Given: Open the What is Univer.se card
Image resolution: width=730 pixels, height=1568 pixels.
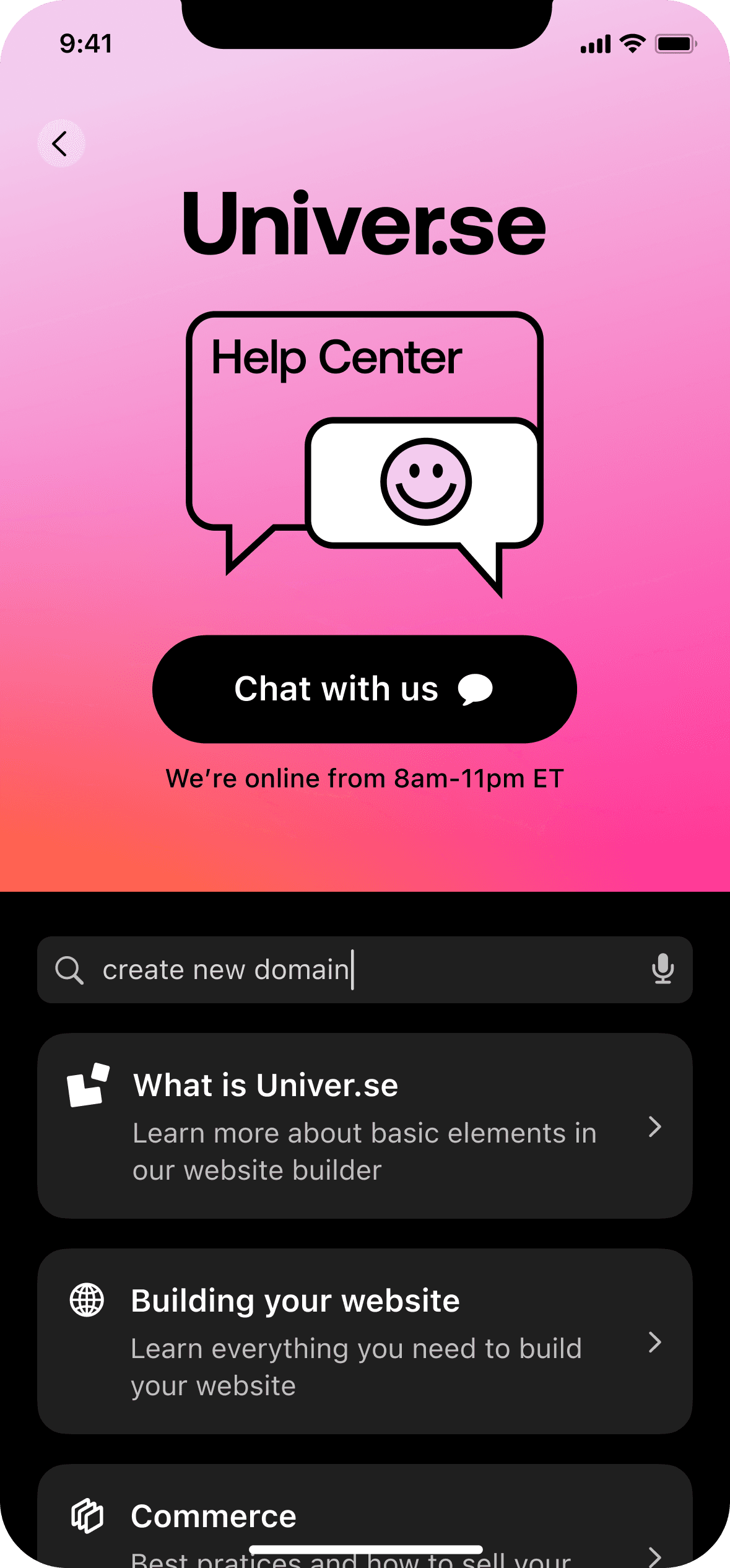Looking at the screenshot, I should pos(364,1126).
